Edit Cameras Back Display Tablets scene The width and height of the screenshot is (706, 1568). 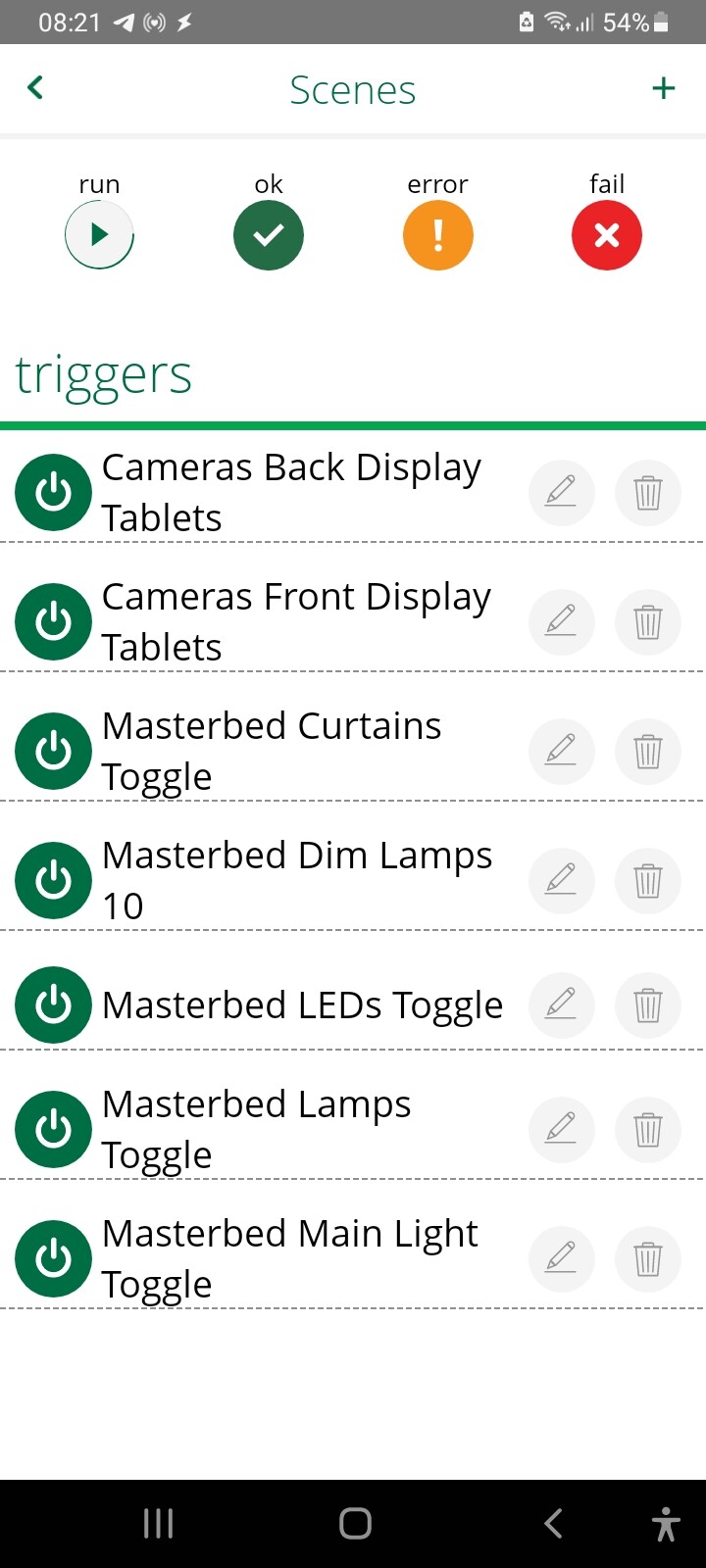coord(562,491)
